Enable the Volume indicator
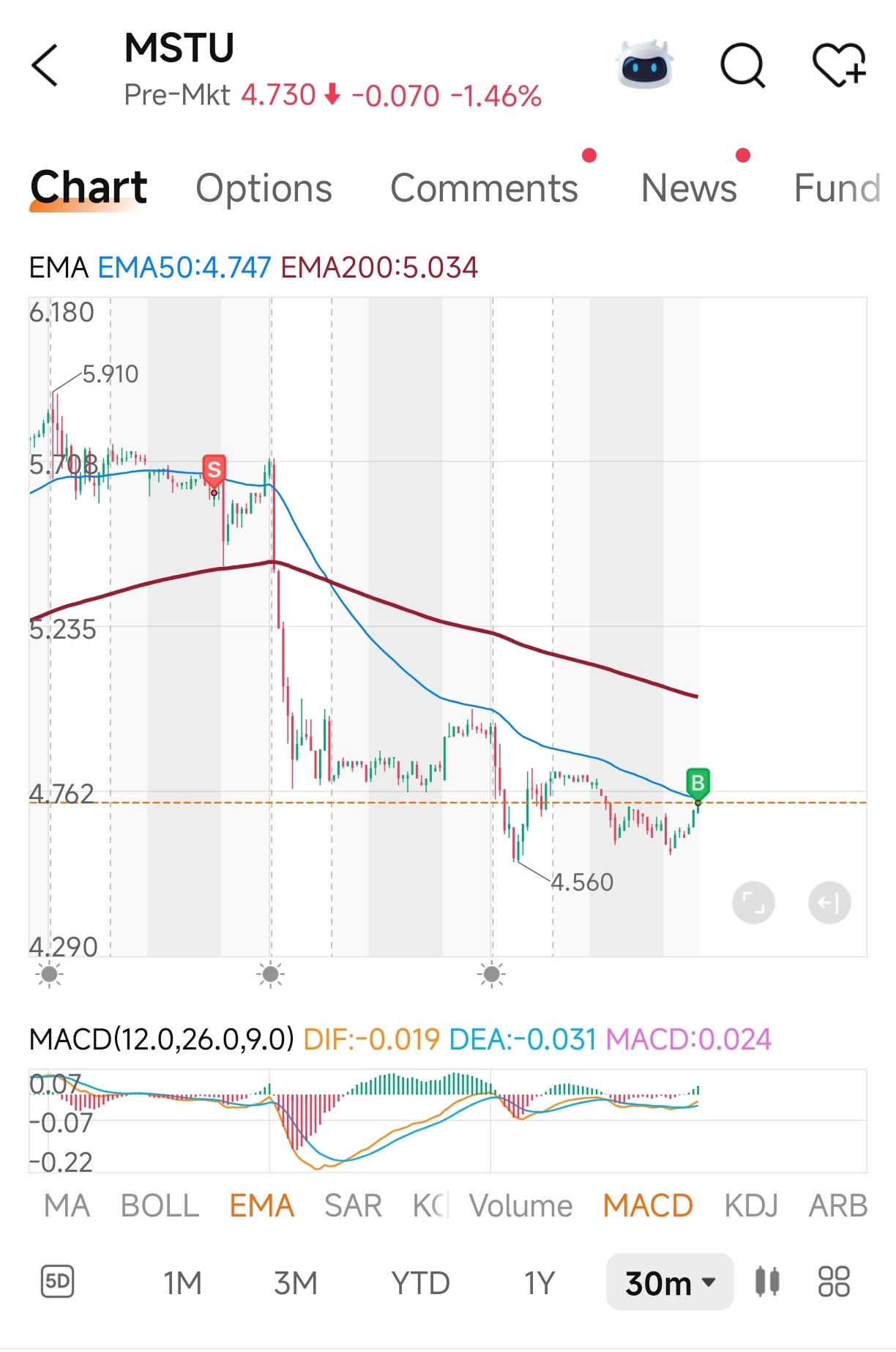 coord(522,1205)
